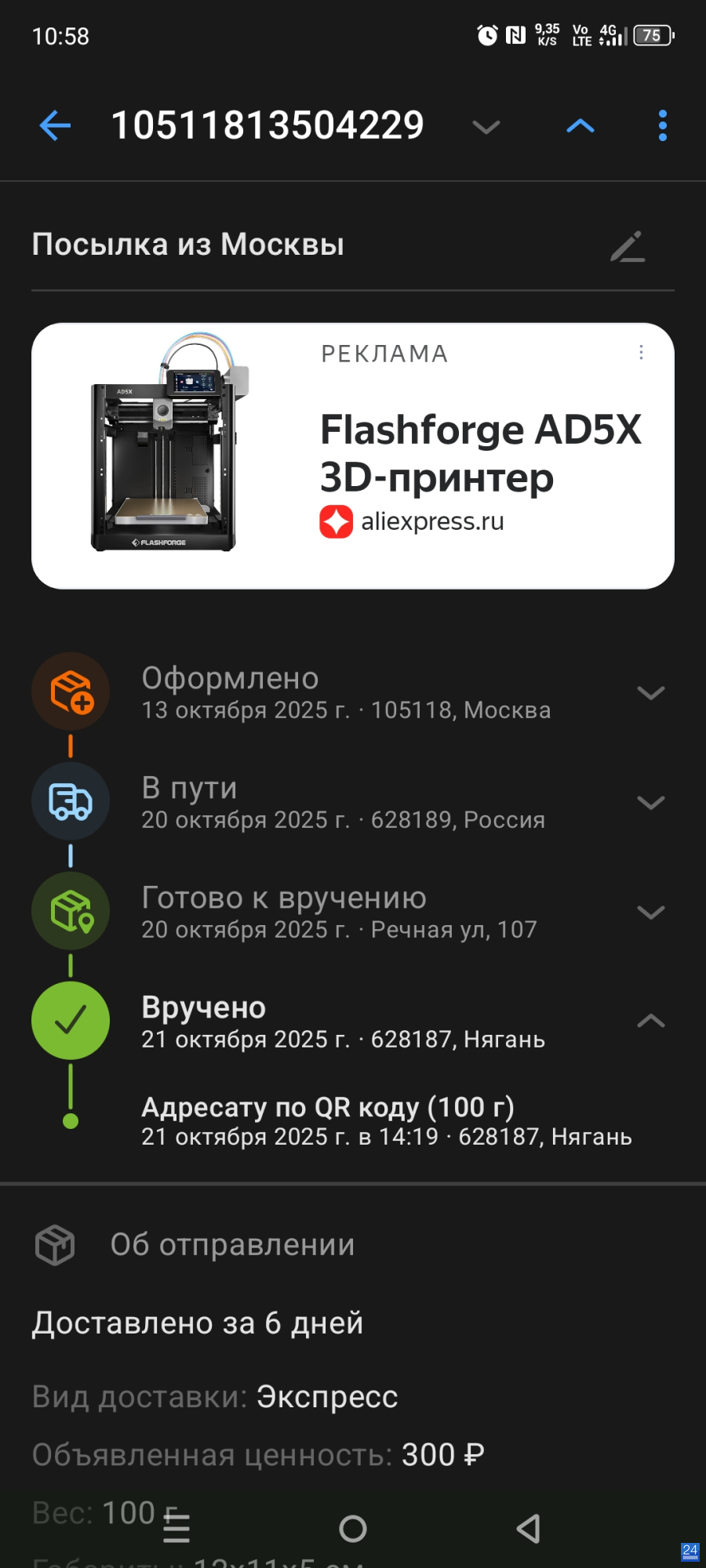Collapse the Вручено tracking step
This screenshot has width=706, height=1568.
coord(651,1021)
